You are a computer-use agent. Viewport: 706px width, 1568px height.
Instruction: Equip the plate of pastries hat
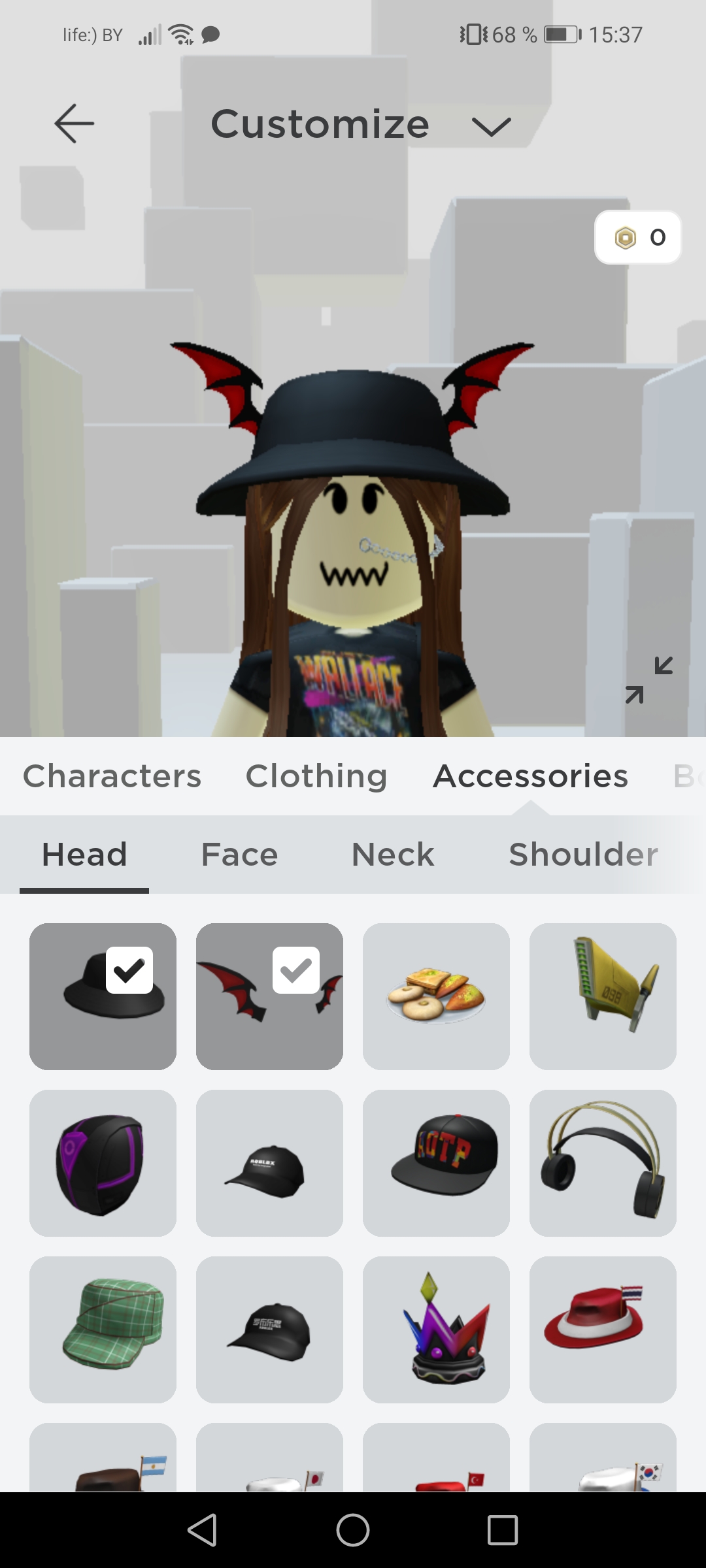click(x=436, y=996)
